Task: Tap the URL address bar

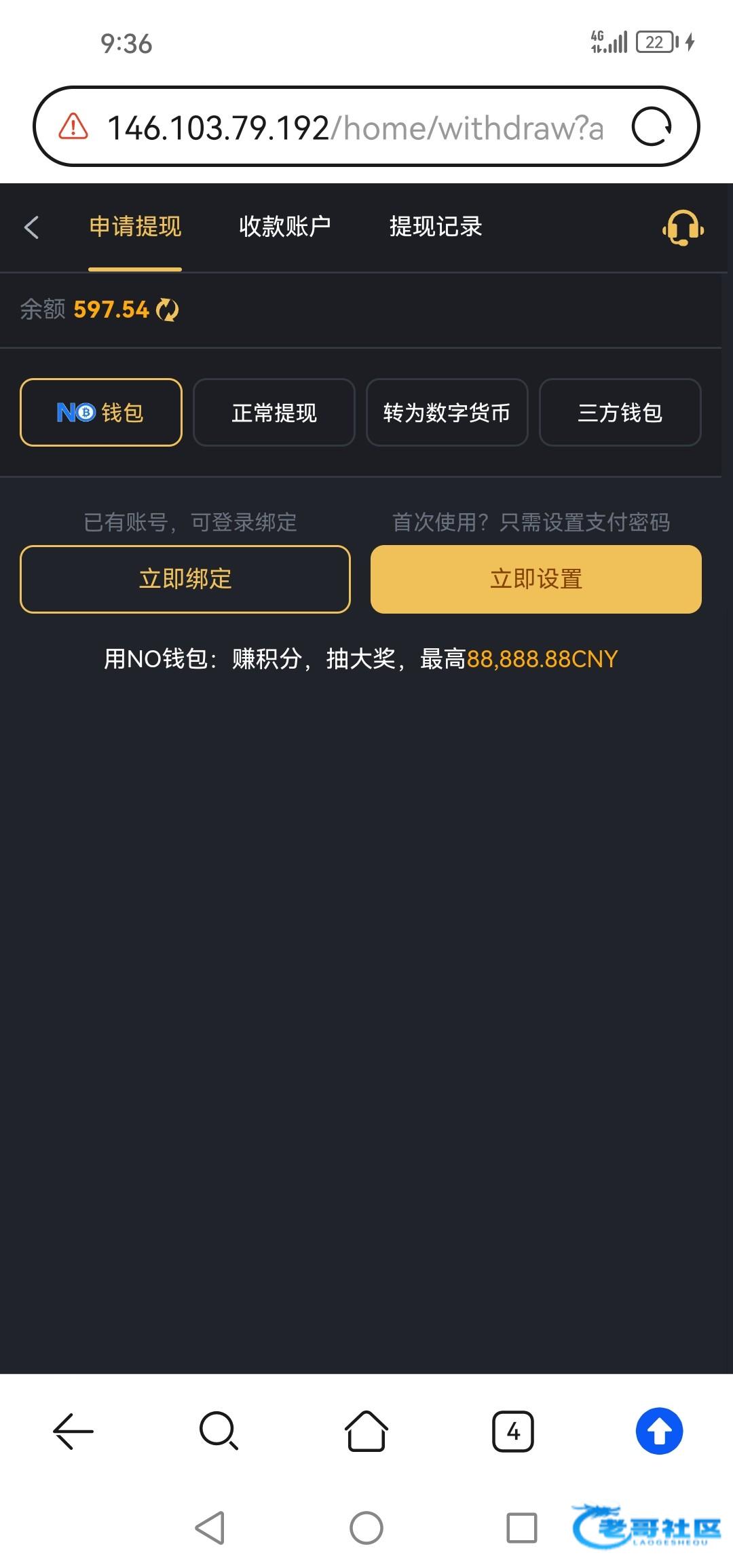Action: [x=353, y=127]
